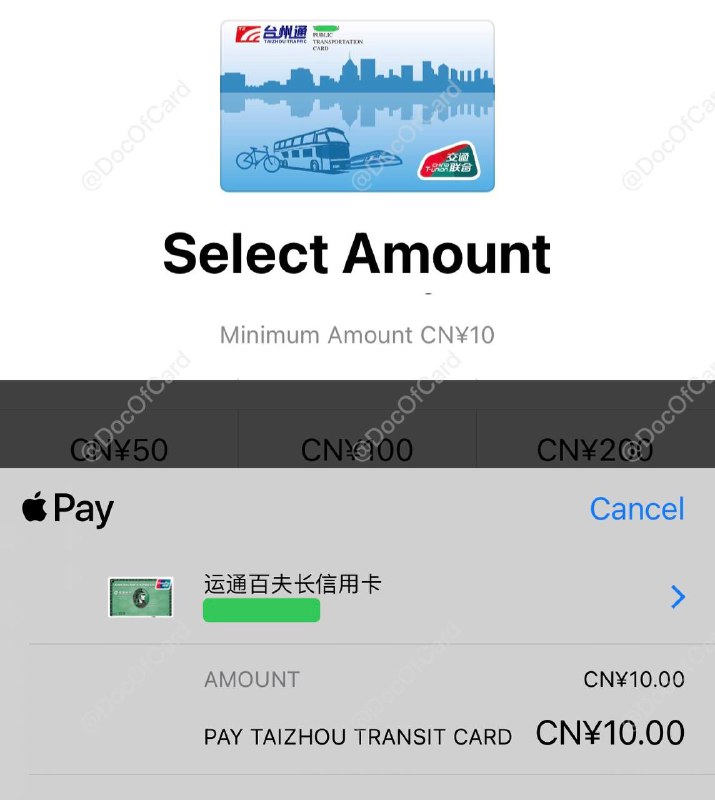The height and width of the screenshot is (800, 715).
Task: Select the CN¥50 amount
Action: pos(119,449)
